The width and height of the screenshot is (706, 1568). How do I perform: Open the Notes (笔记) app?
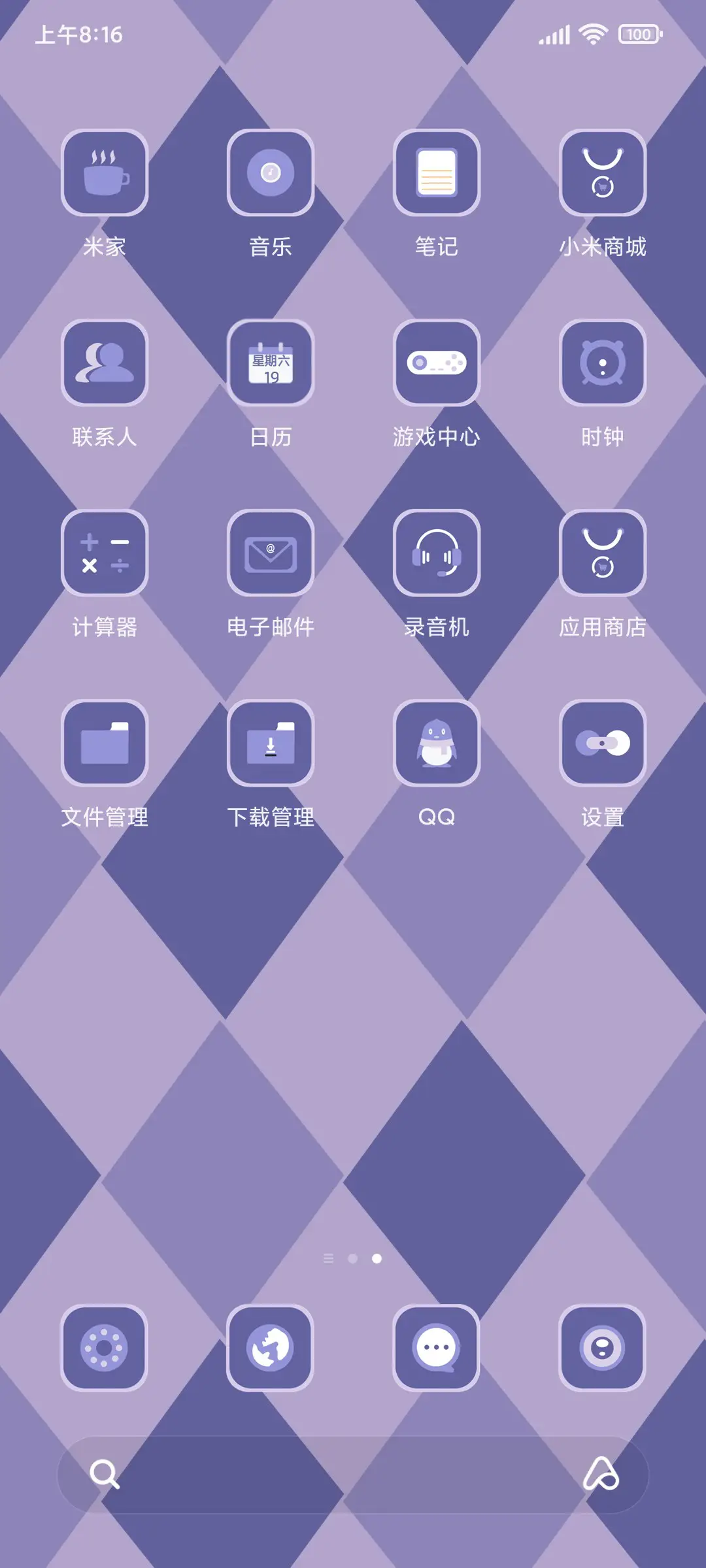pos(436,173)
